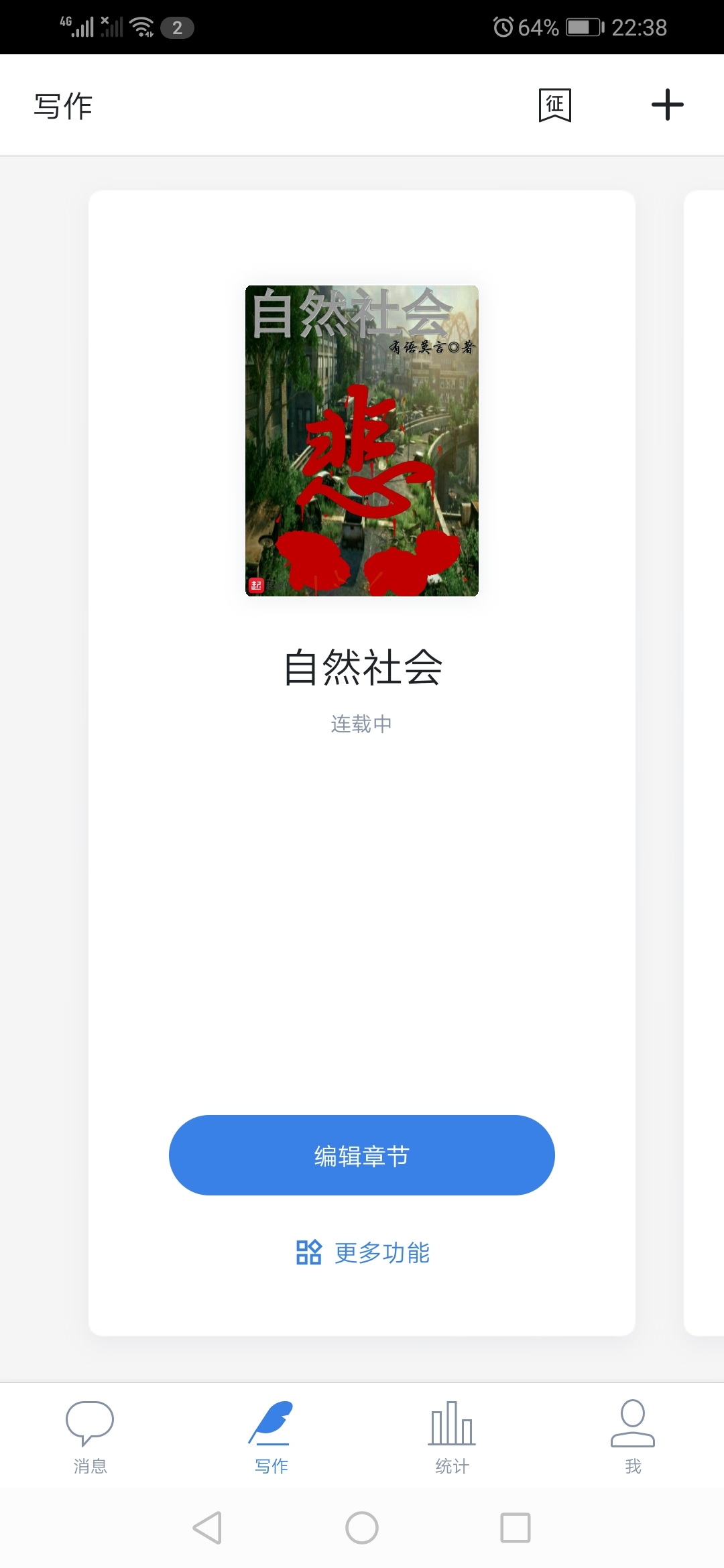Image resolution: width=724 pixels, height=1568 pixels.
Task: Open the 自然社会 book cover
Action: (362, 440)
